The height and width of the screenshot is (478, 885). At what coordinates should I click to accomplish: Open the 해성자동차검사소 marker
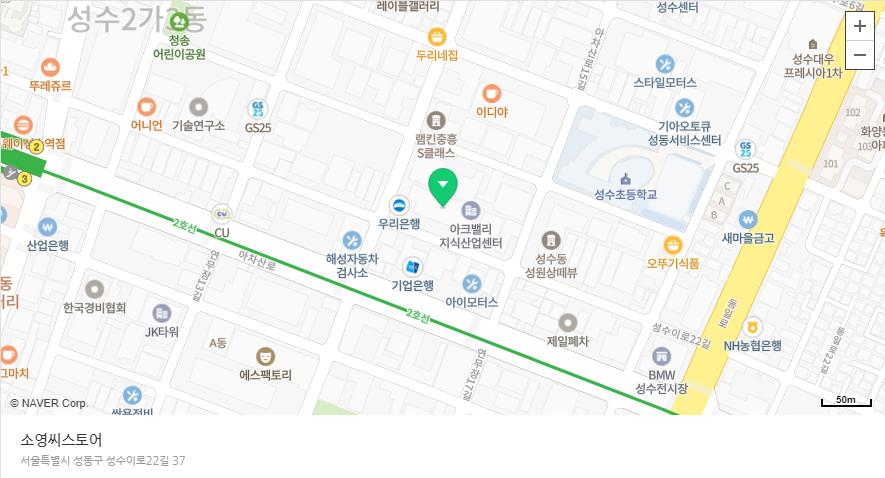click(x=352, y=240)
